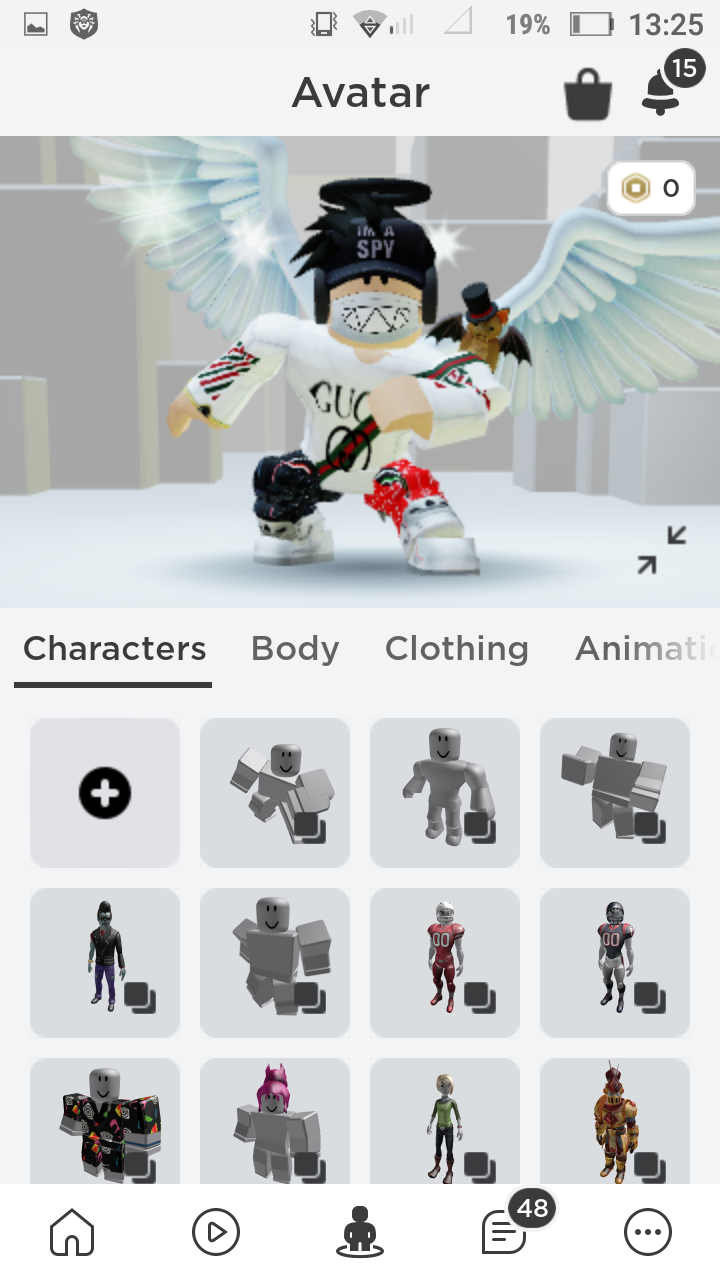
Task: Choose the golden armored knight character
Action: (x=615, y=1121)
